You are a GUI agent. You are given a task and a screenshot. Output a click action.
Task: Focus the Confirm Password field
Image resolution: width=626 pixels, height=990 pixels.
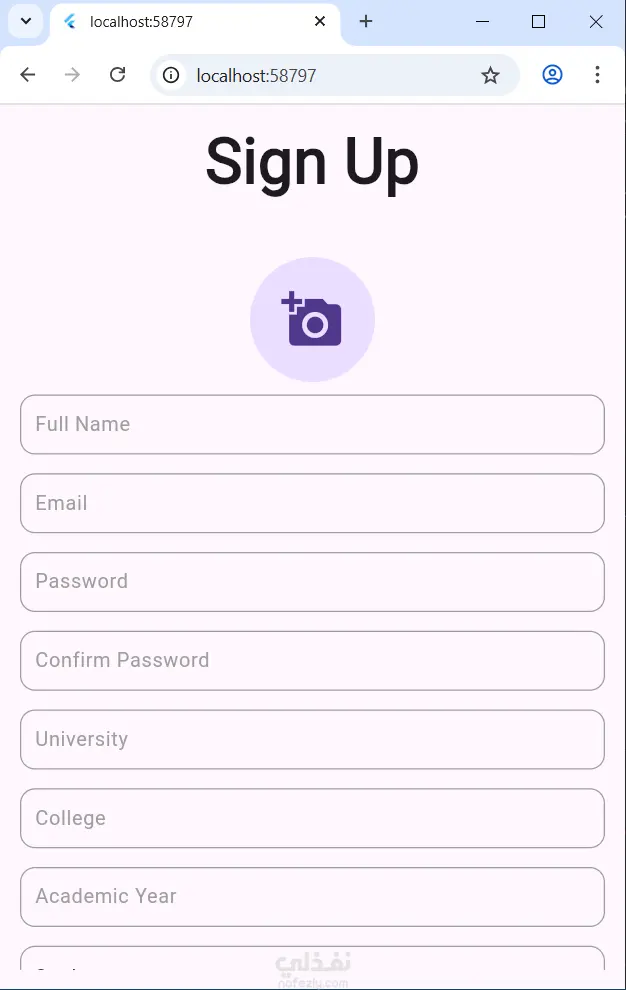(x=312, y=661)
